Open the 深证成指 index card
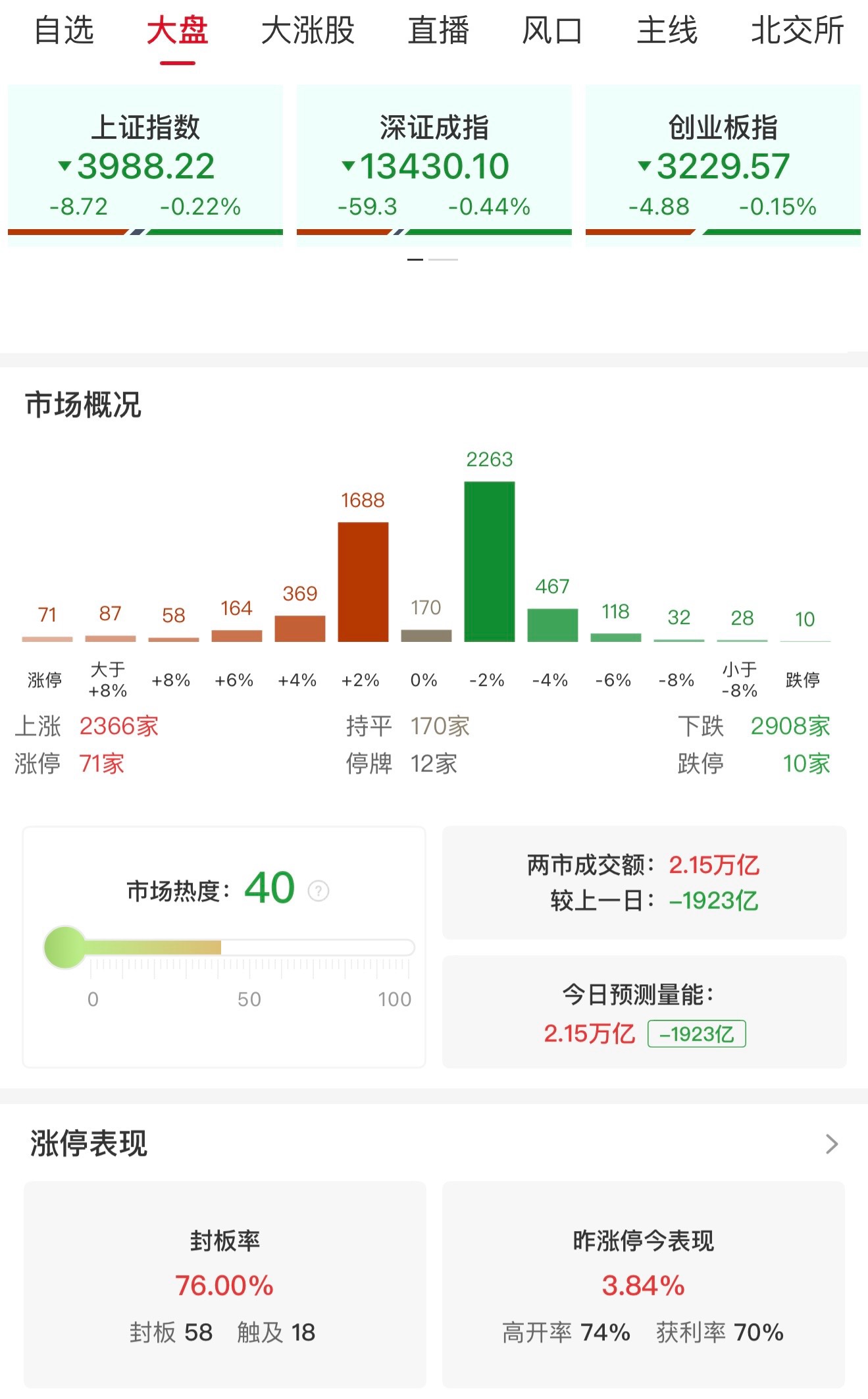This screenshot has width=868, height=1399. click(x=434, y=165)
